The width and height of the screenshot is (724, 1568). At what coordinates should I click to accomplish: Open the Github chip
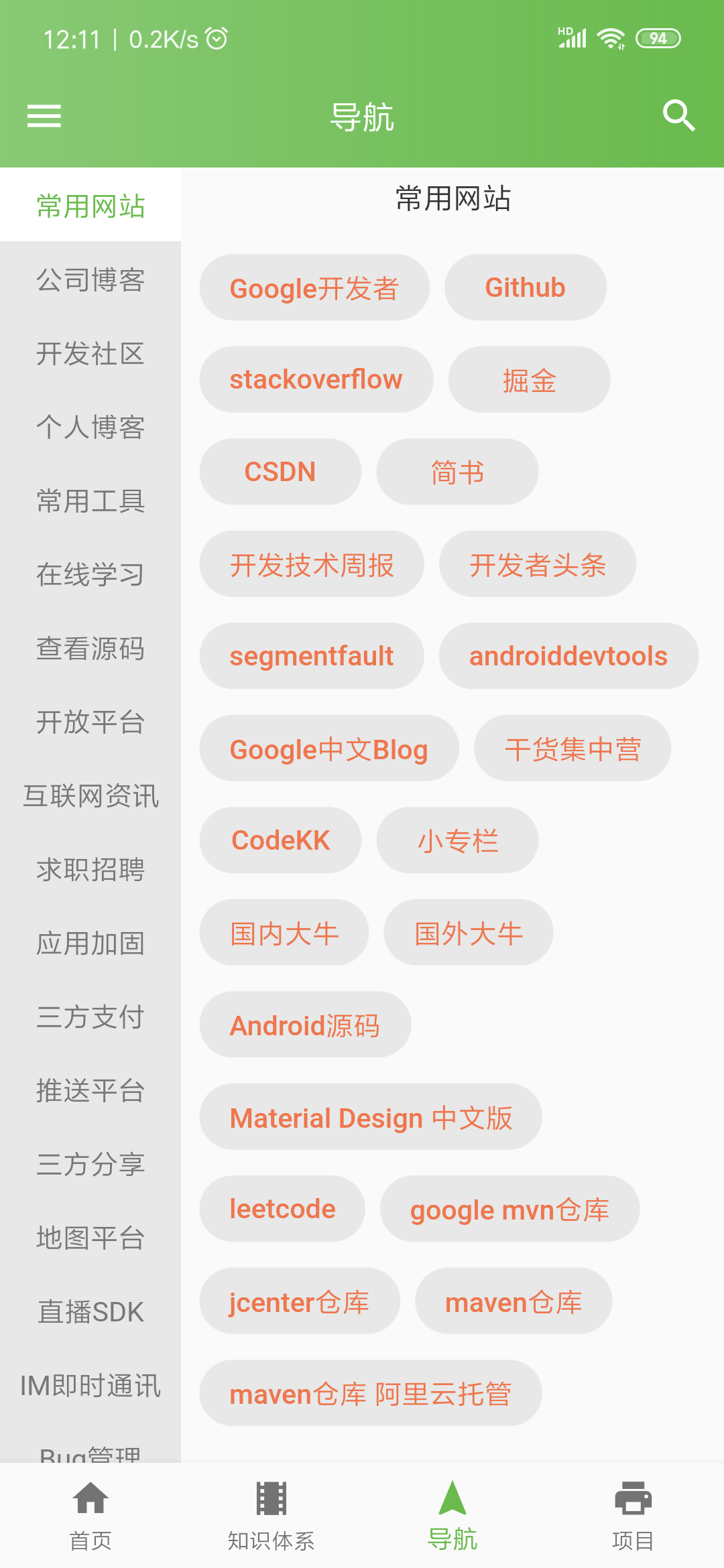coord(526,287)
